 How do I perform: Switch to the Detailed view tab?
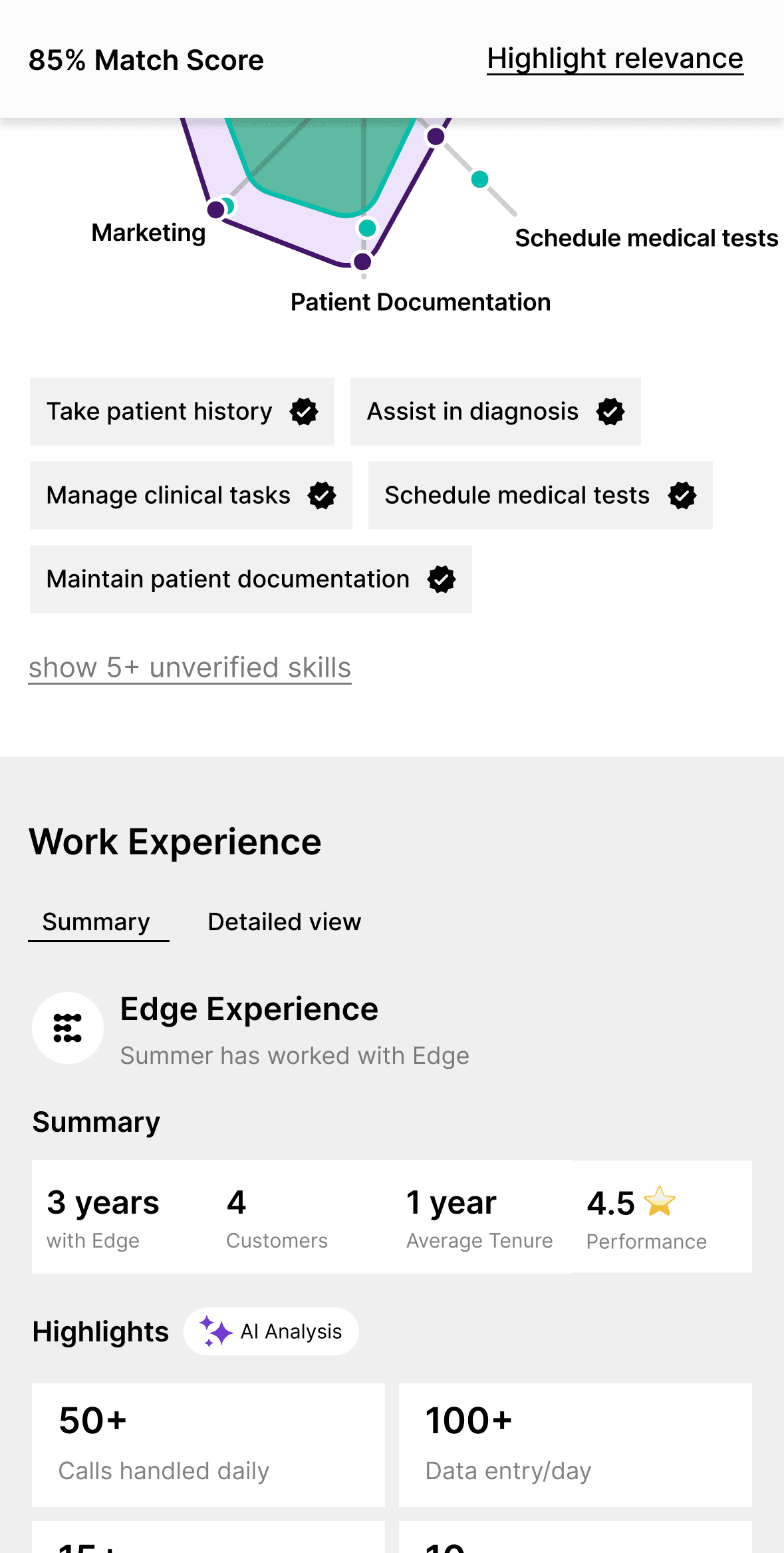click(284, 922)
